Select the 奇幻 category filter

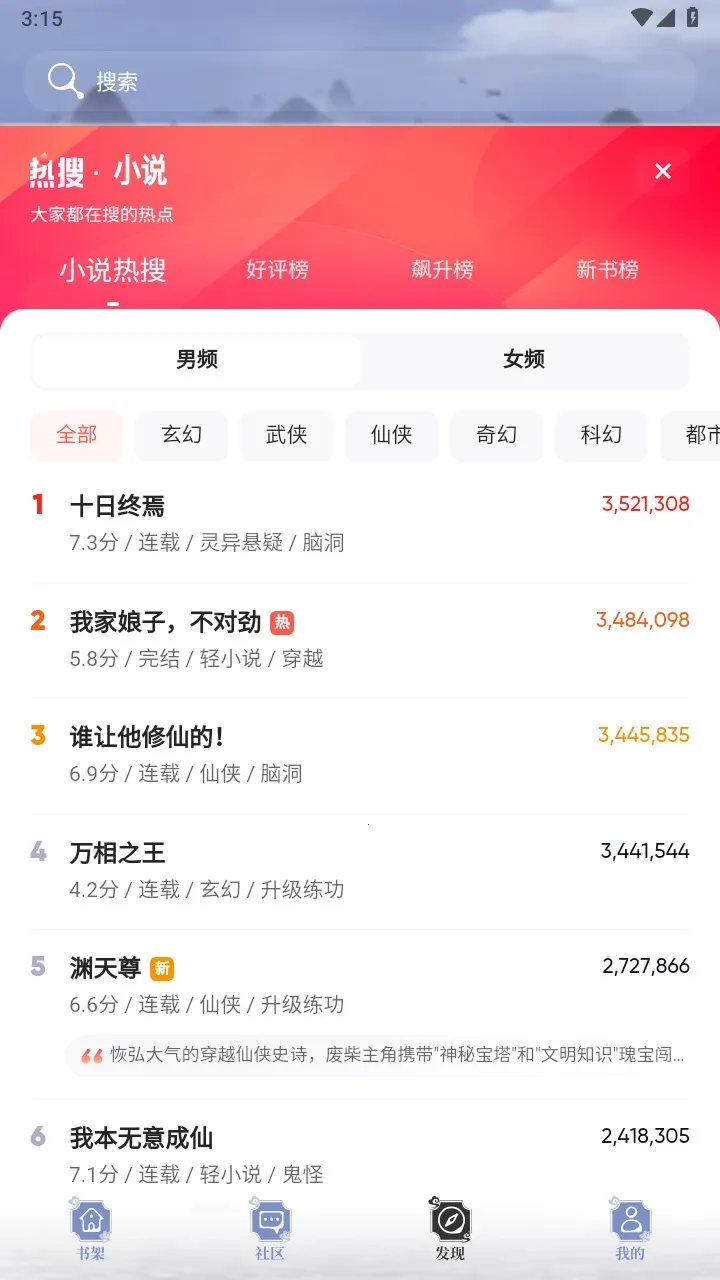pyautogui.click(x=496, y=435)
